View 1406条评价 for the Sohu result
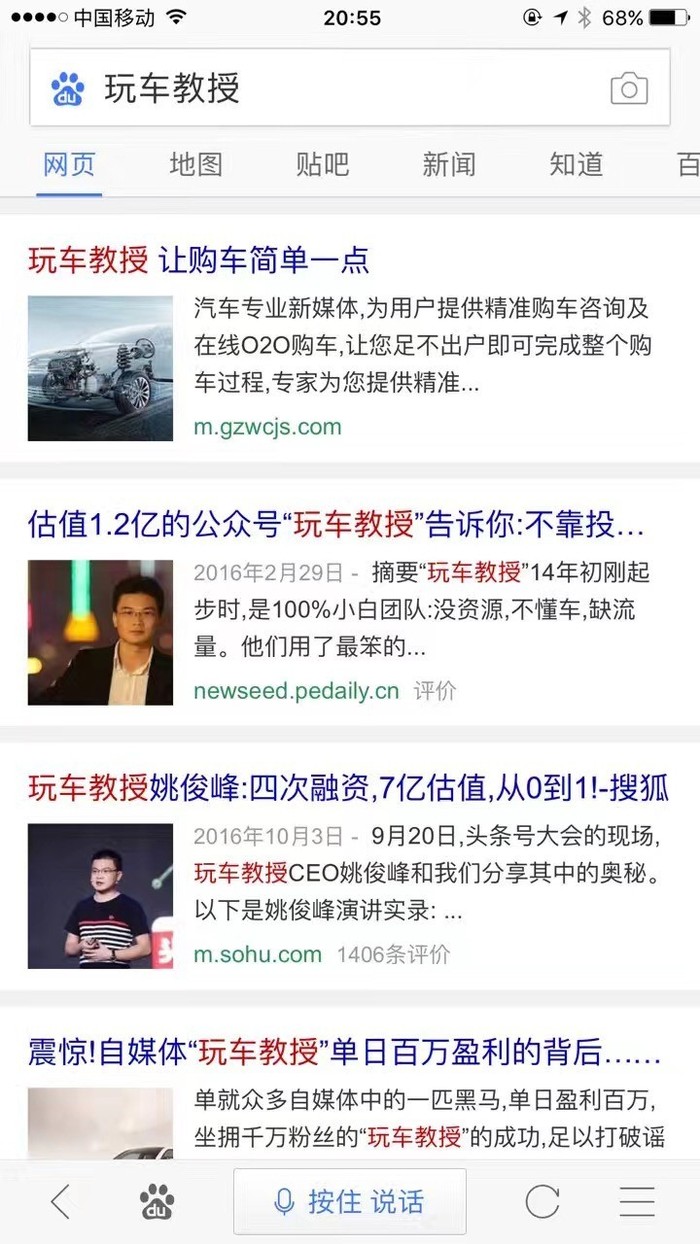The width and height of the screenshot is (700, 1244). 393,954
